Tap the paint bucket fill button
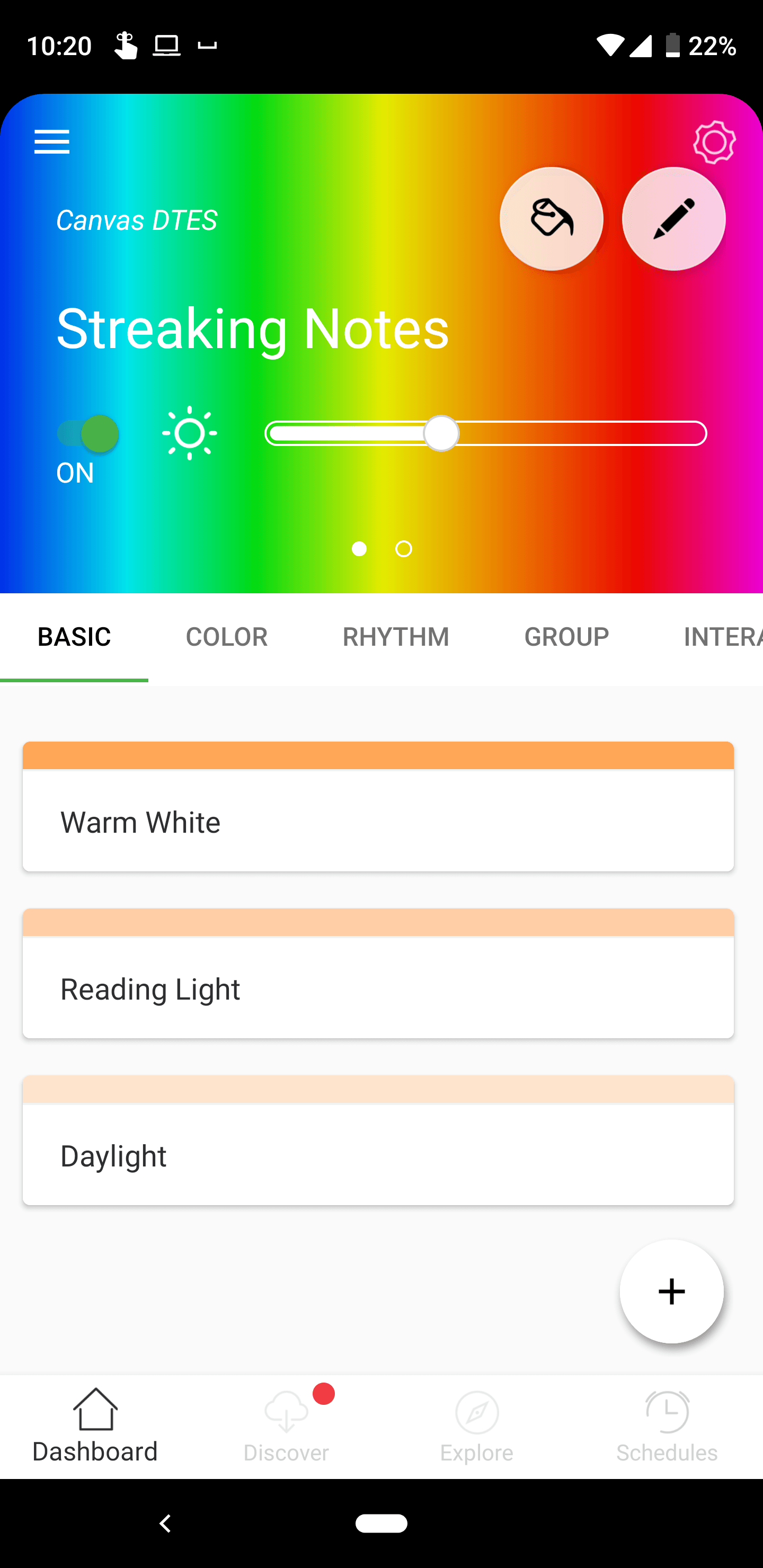Viewport: 763px width, 1568px height. tap(551, 219)
